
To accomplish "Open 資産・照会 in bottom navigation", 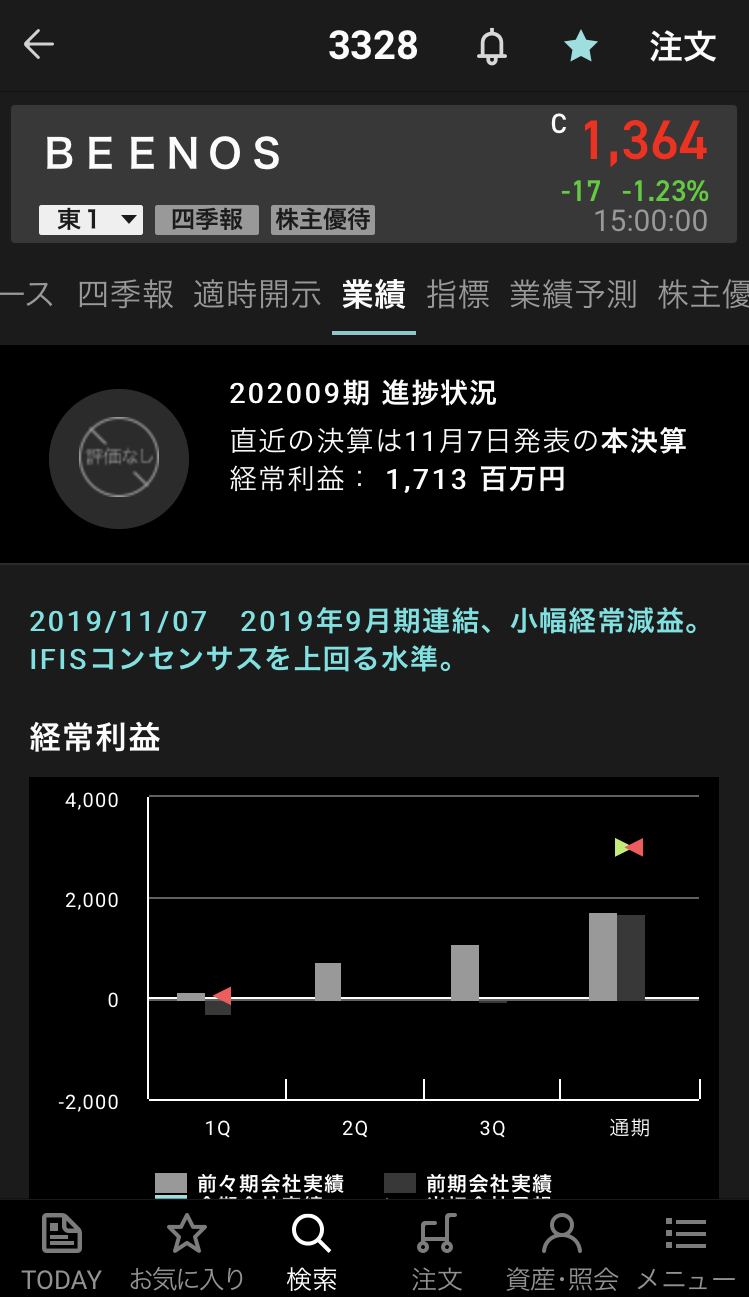I will (562, 1250).
